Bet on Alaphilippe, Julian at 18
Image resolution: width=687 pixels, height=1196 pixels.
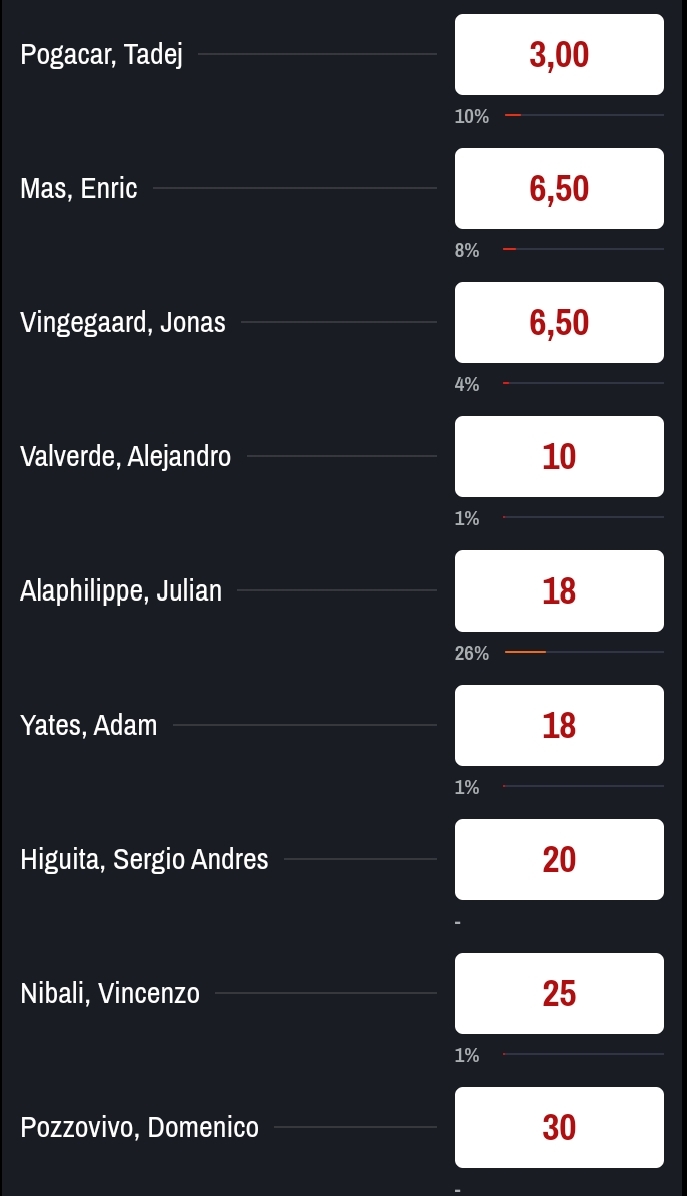[x=559, y=591]
